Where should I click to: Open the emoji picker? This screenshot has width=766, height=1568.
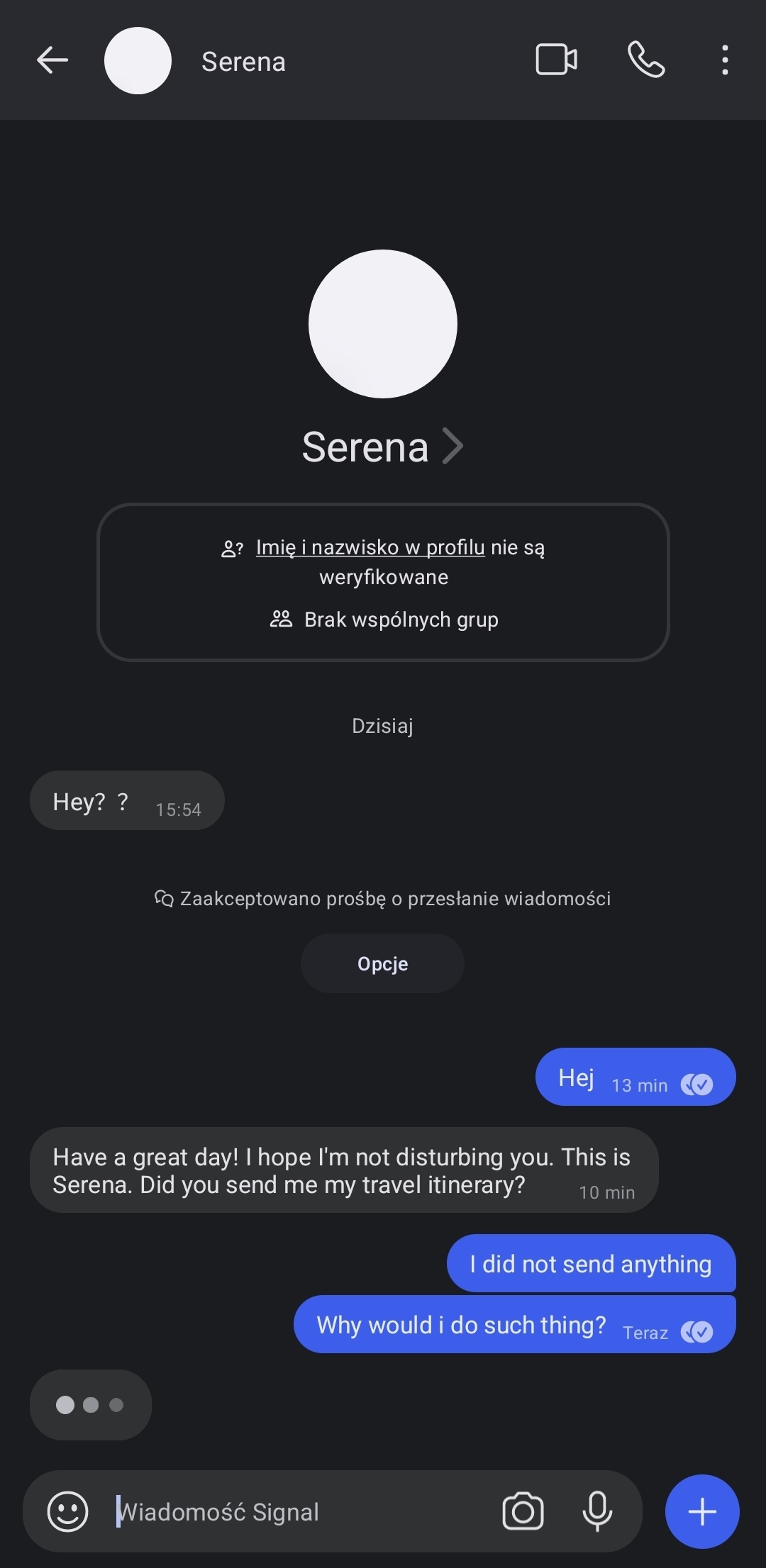68,1511
